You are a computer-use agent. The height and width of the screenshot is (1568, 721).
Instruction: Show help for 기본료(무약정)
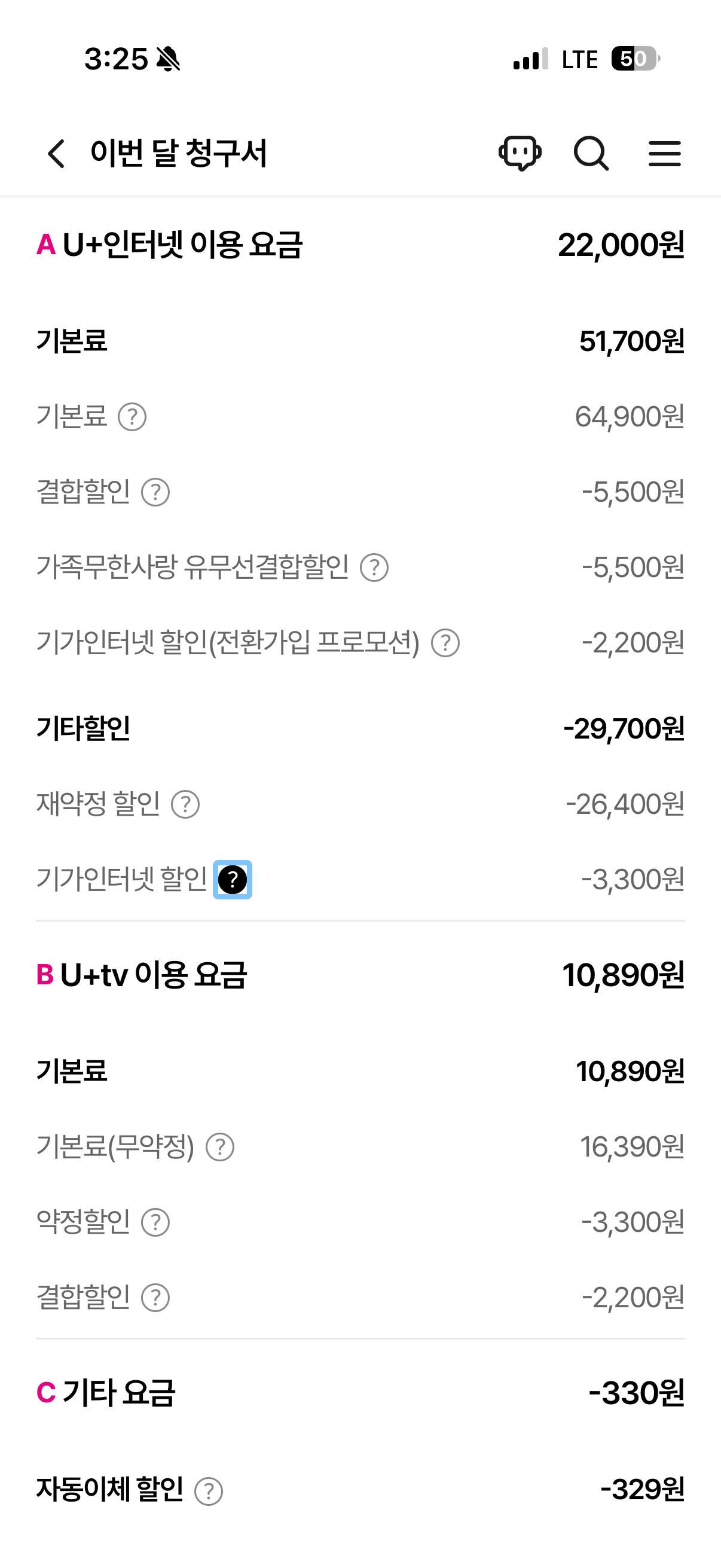click(220, 1148)
